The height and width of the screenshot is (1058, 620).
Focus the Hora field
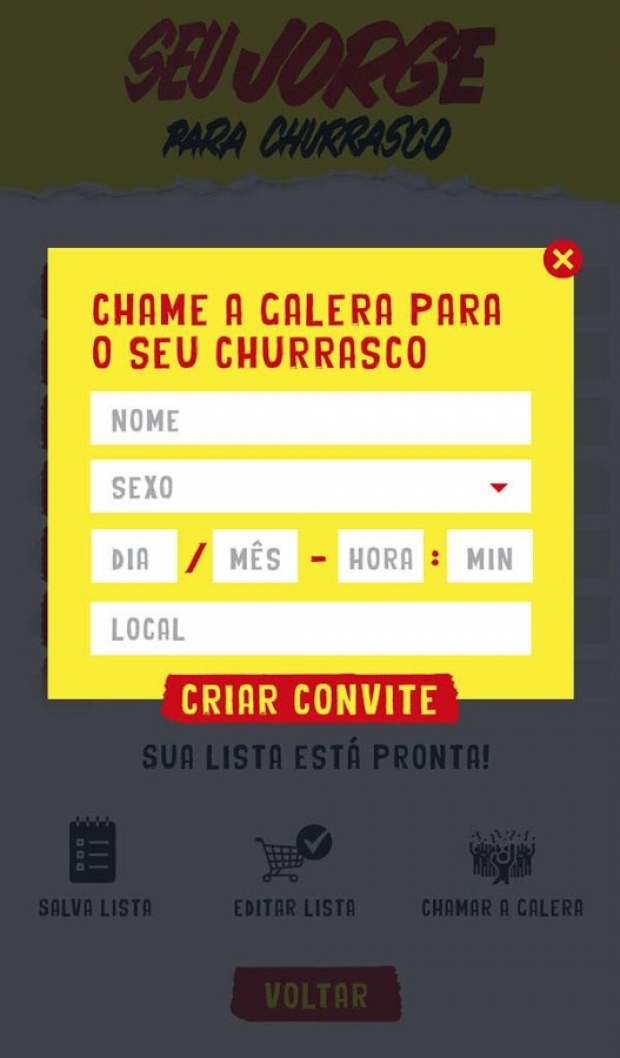381,556
